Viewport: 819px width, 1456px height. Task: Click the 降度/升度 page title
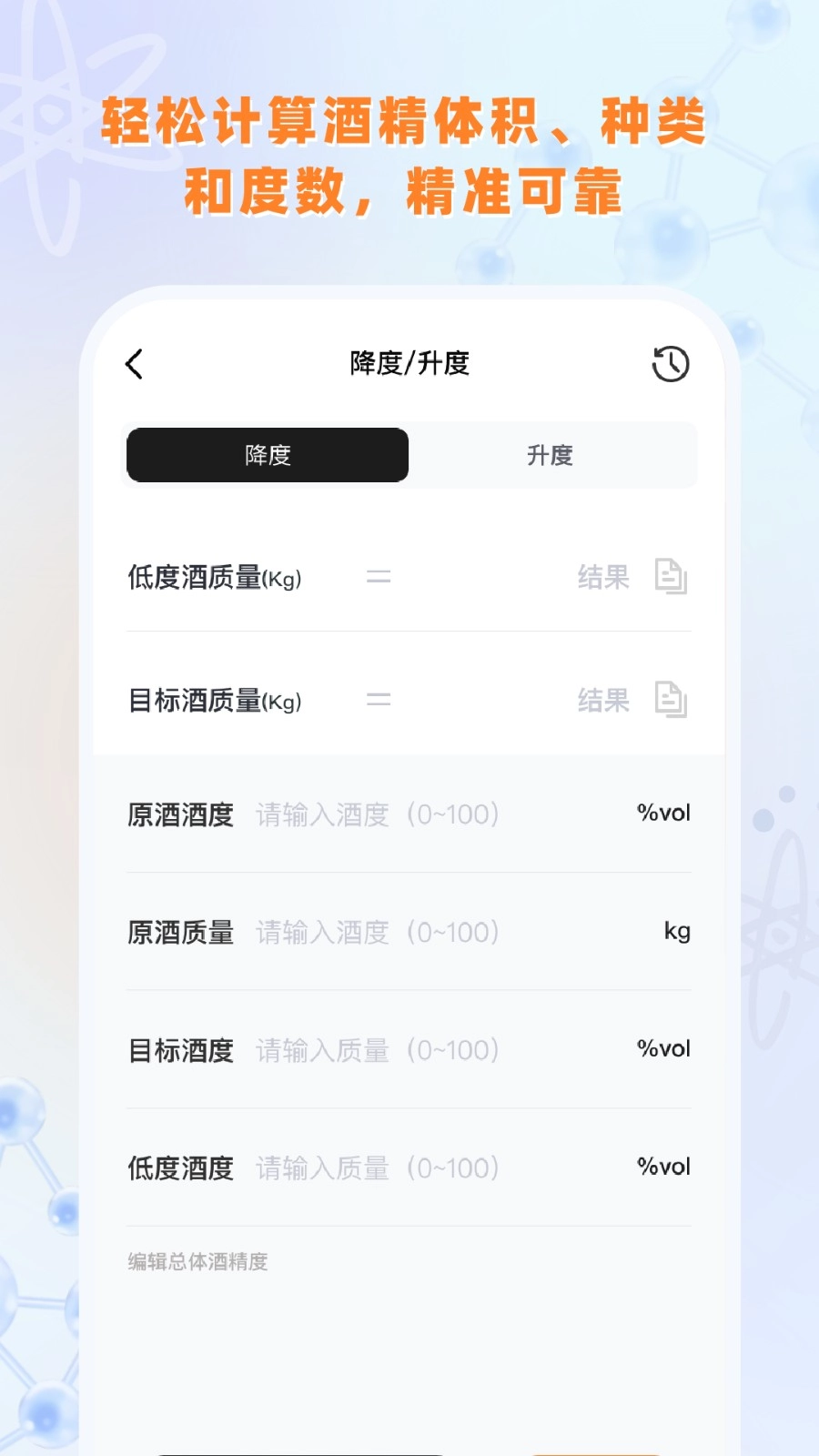point(409,362)
